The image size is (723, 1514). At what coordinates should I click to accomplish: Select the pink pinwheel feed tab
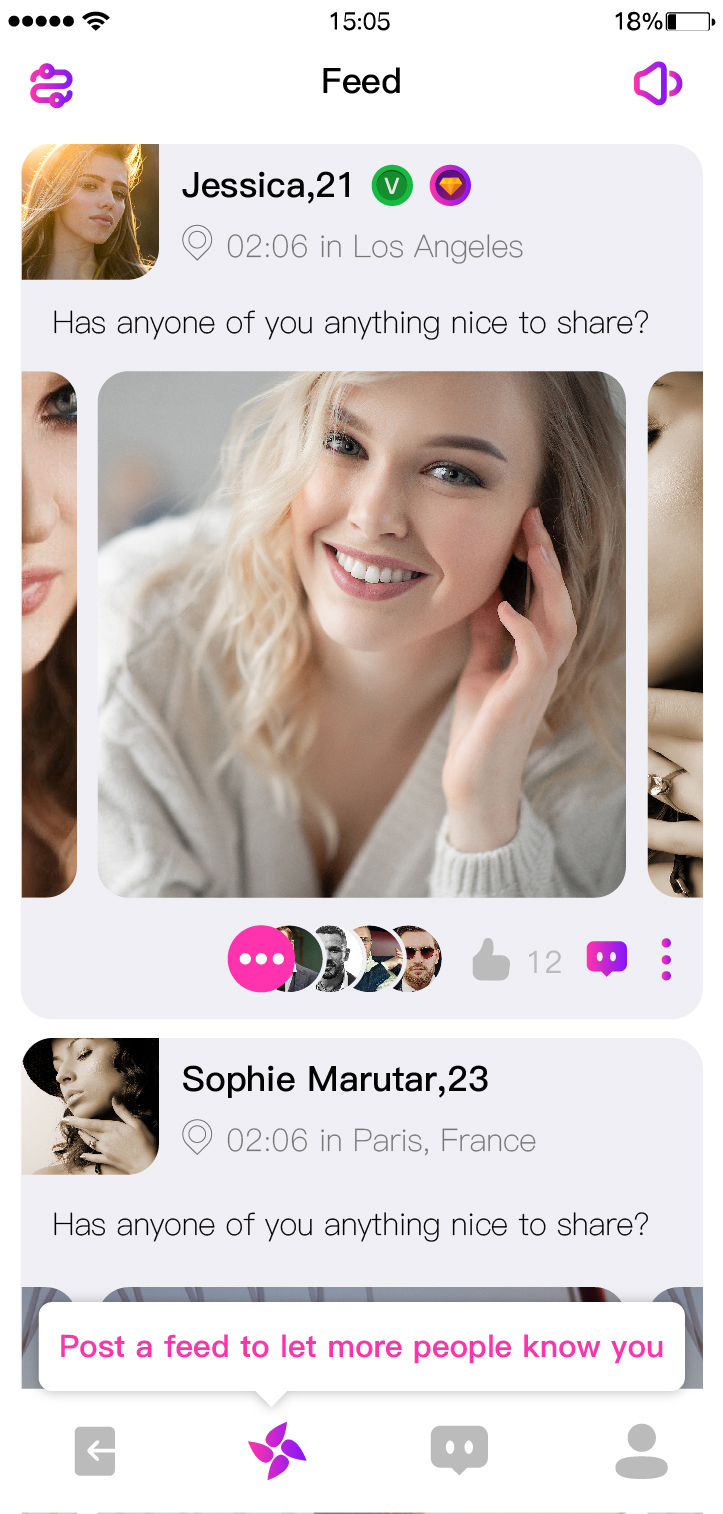[277, 1450]
